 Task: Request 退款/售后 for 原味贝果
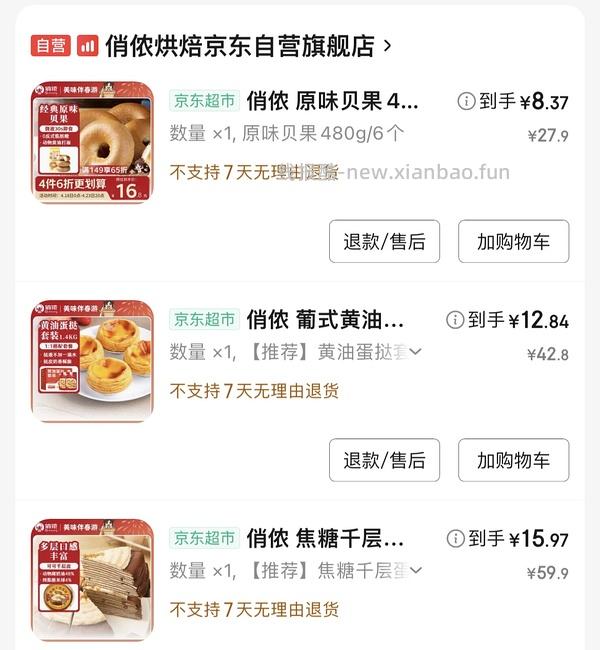[x=384, y=241]
